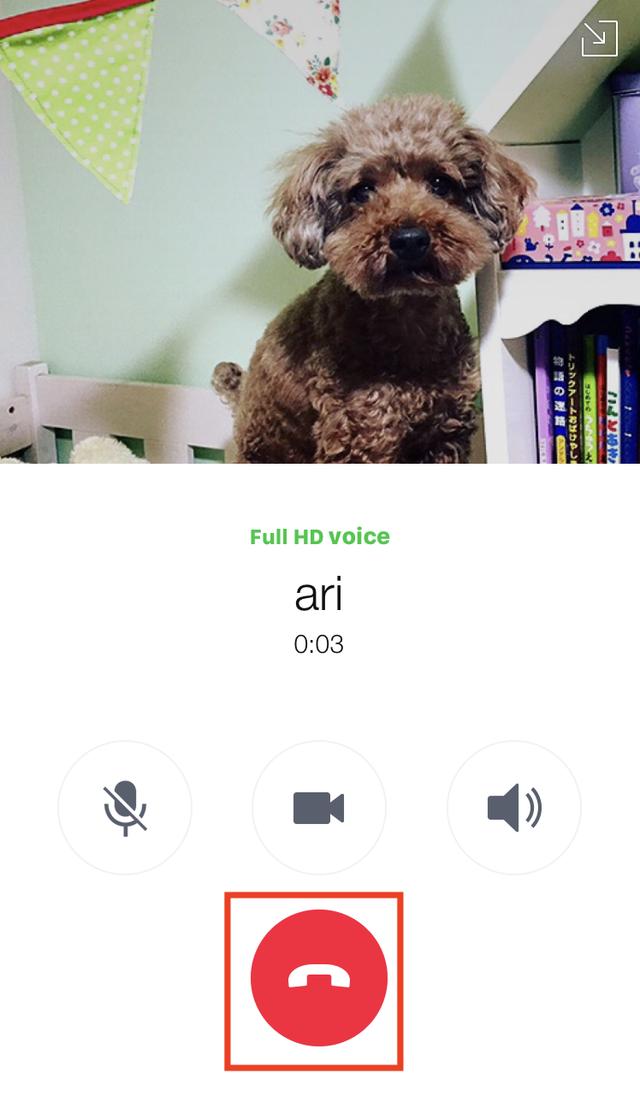Screen dimensions: 640x1108
Task: Minimize the call screen with the arrow icon
Action: [x=599, y=37]
